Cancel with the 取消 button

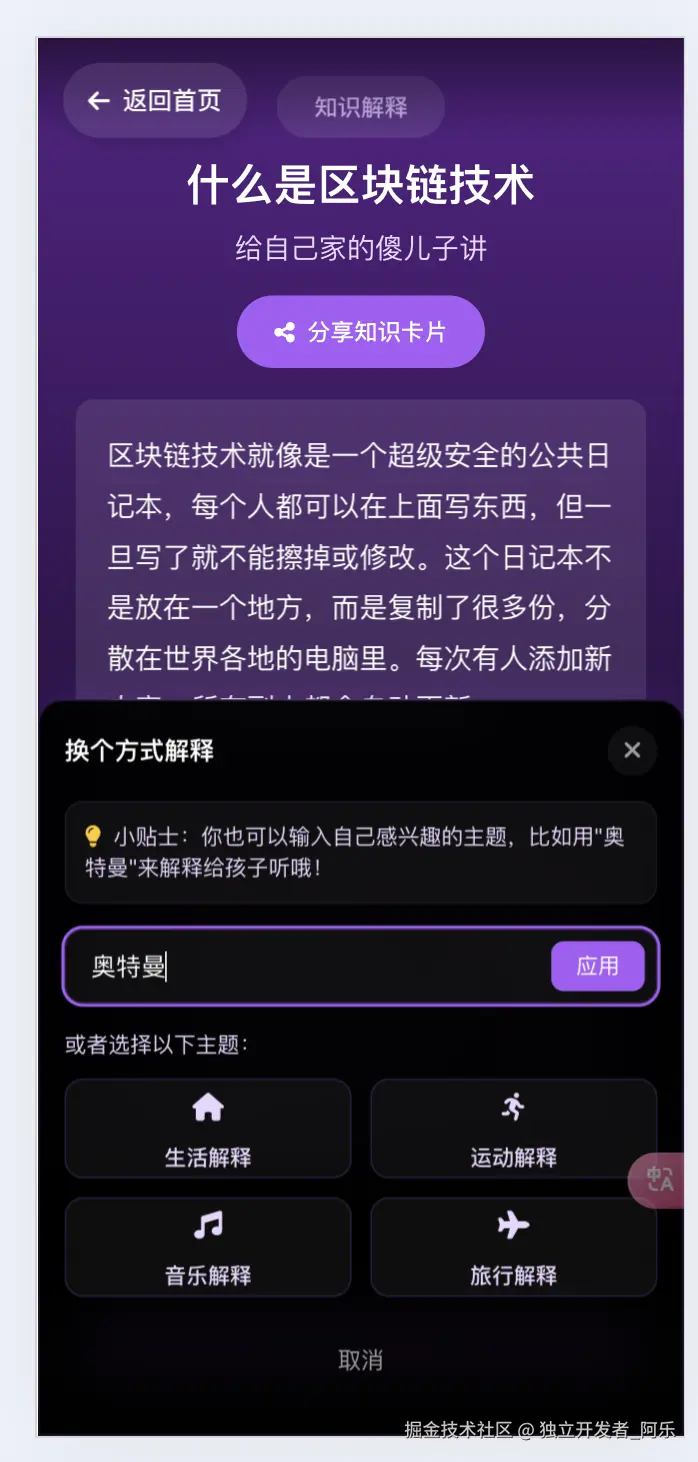coord(360,1360)
